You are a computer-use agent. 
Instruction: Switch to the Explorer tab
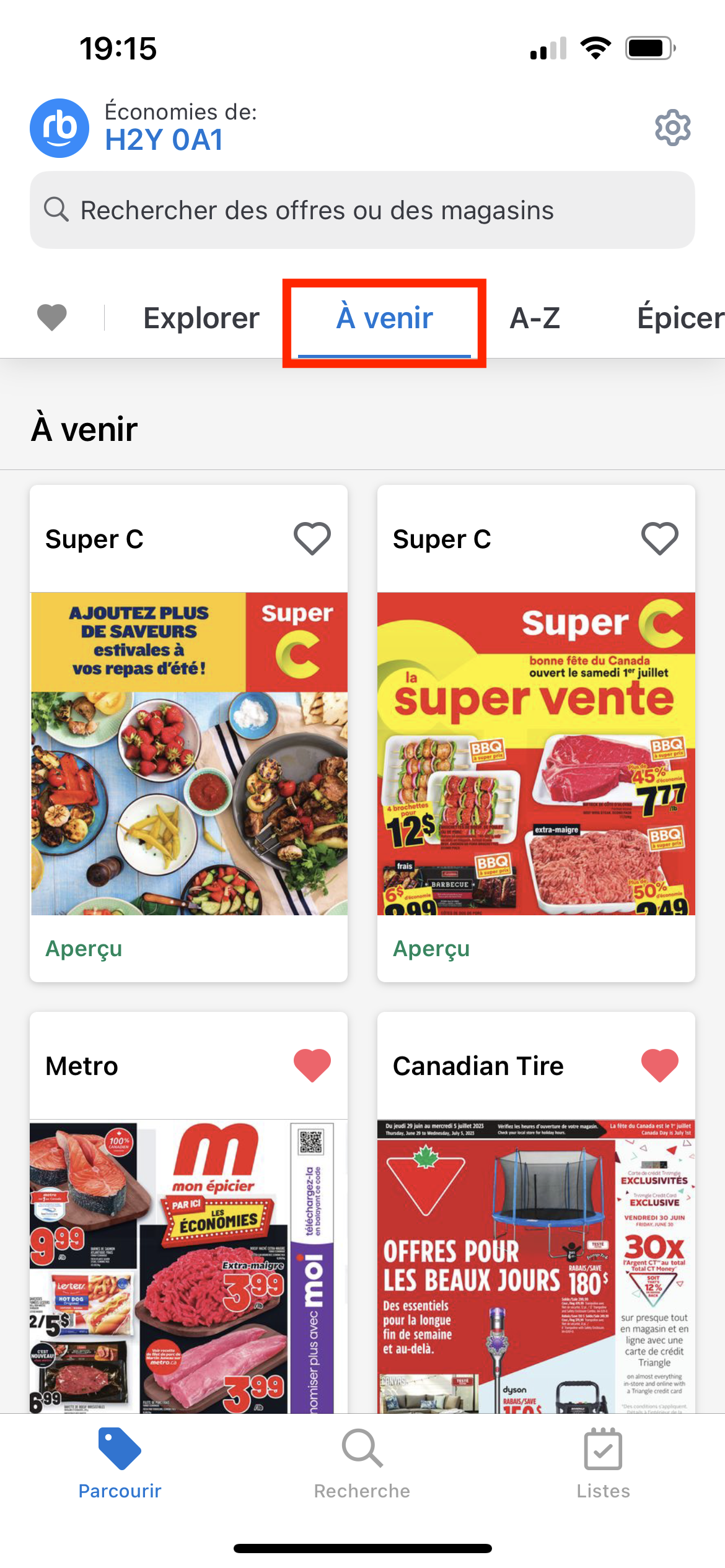[x=201, y=318]
